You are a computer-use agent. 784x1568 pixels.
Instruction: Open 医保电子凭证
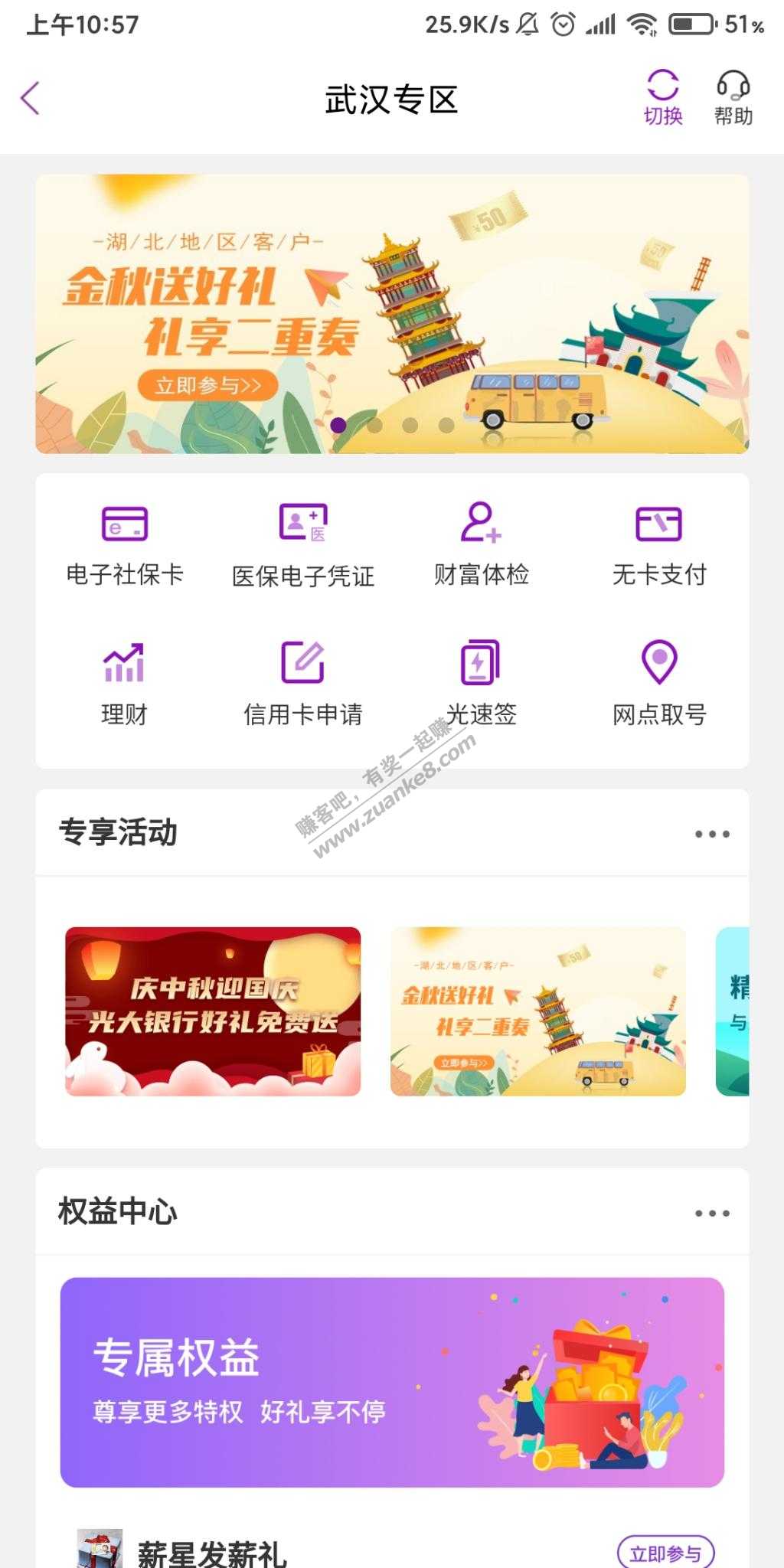(303, 544)
